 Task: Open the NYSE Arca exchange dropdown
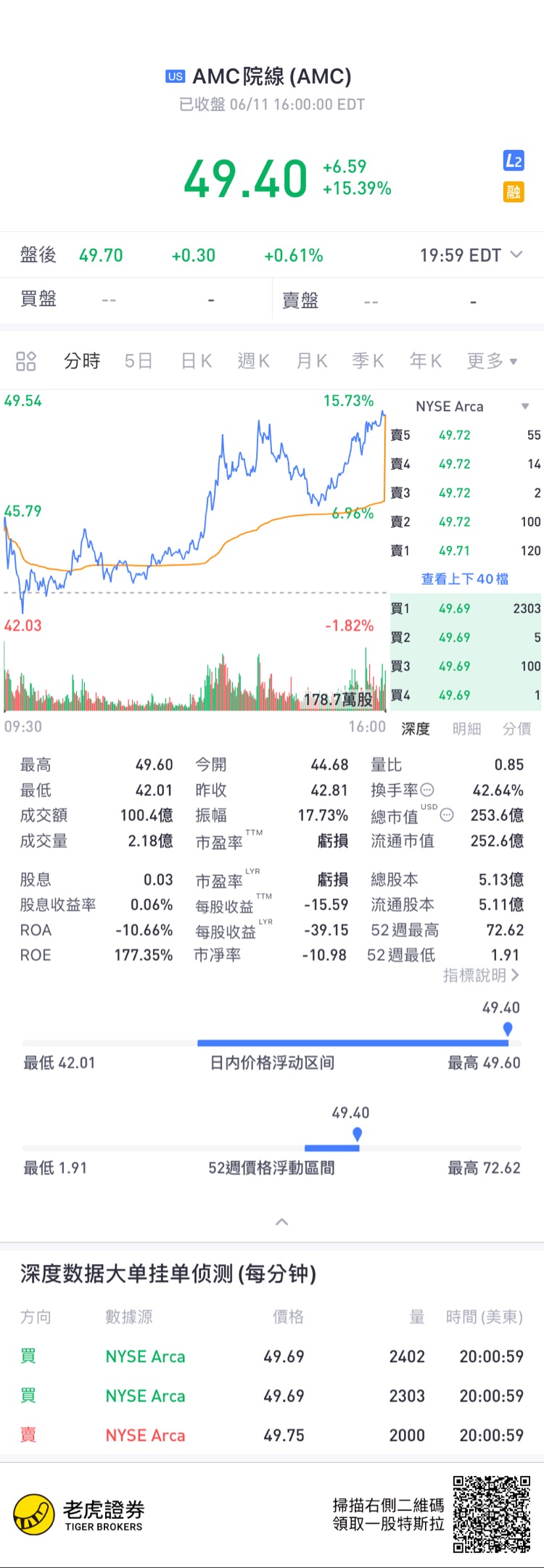[525, 406]
